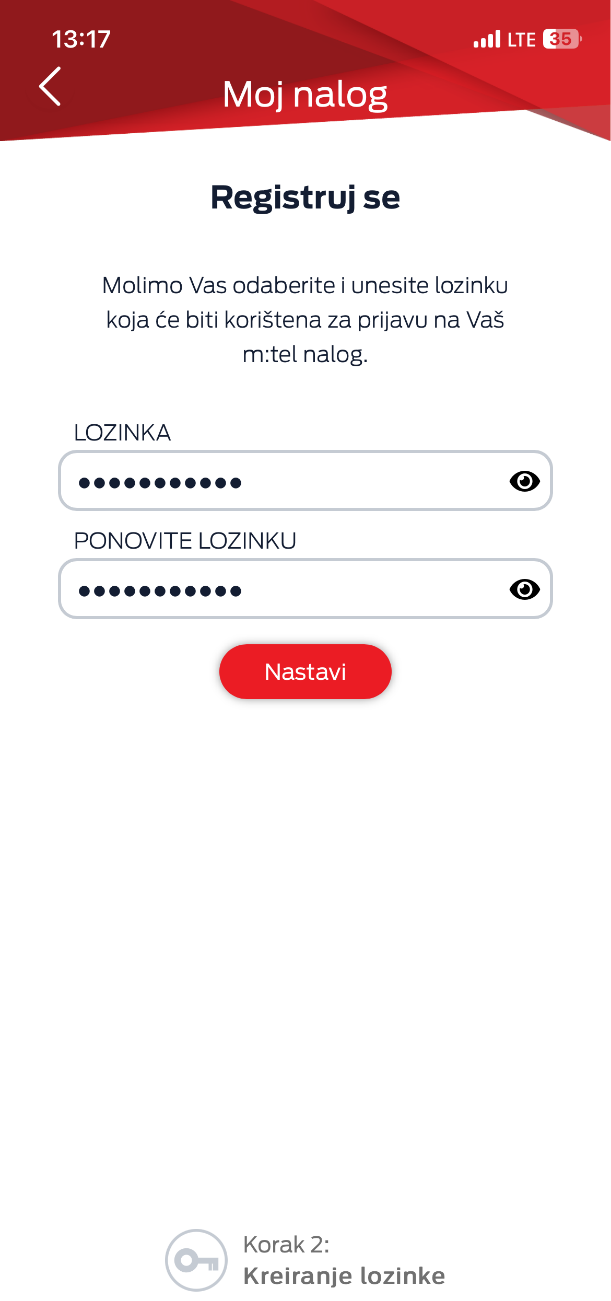
Task: Go back with the arrow next to Moj nalog
Action: [x=50, y=87]
